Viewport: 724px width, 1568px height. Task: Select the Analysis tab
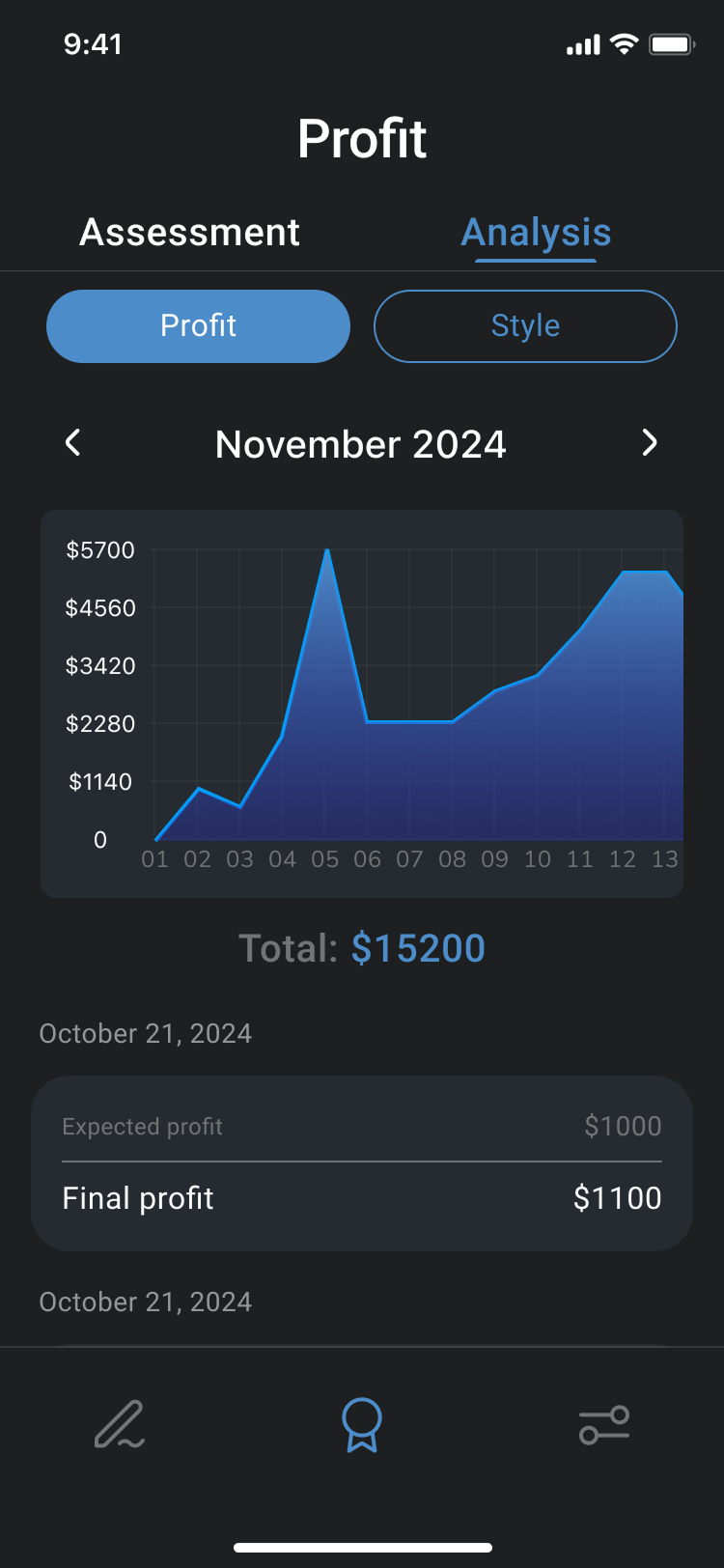click(536, 233)
